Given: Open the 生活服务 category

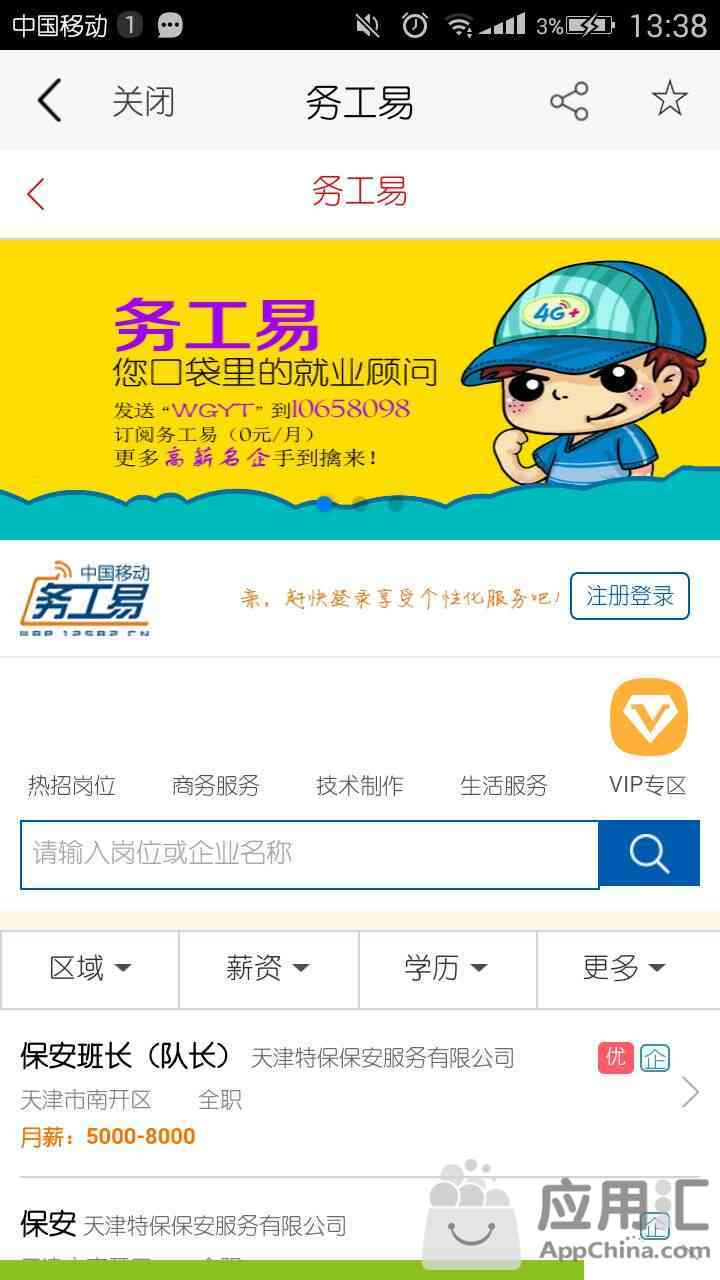Looking at the screenshot, I should click(504, 785).
